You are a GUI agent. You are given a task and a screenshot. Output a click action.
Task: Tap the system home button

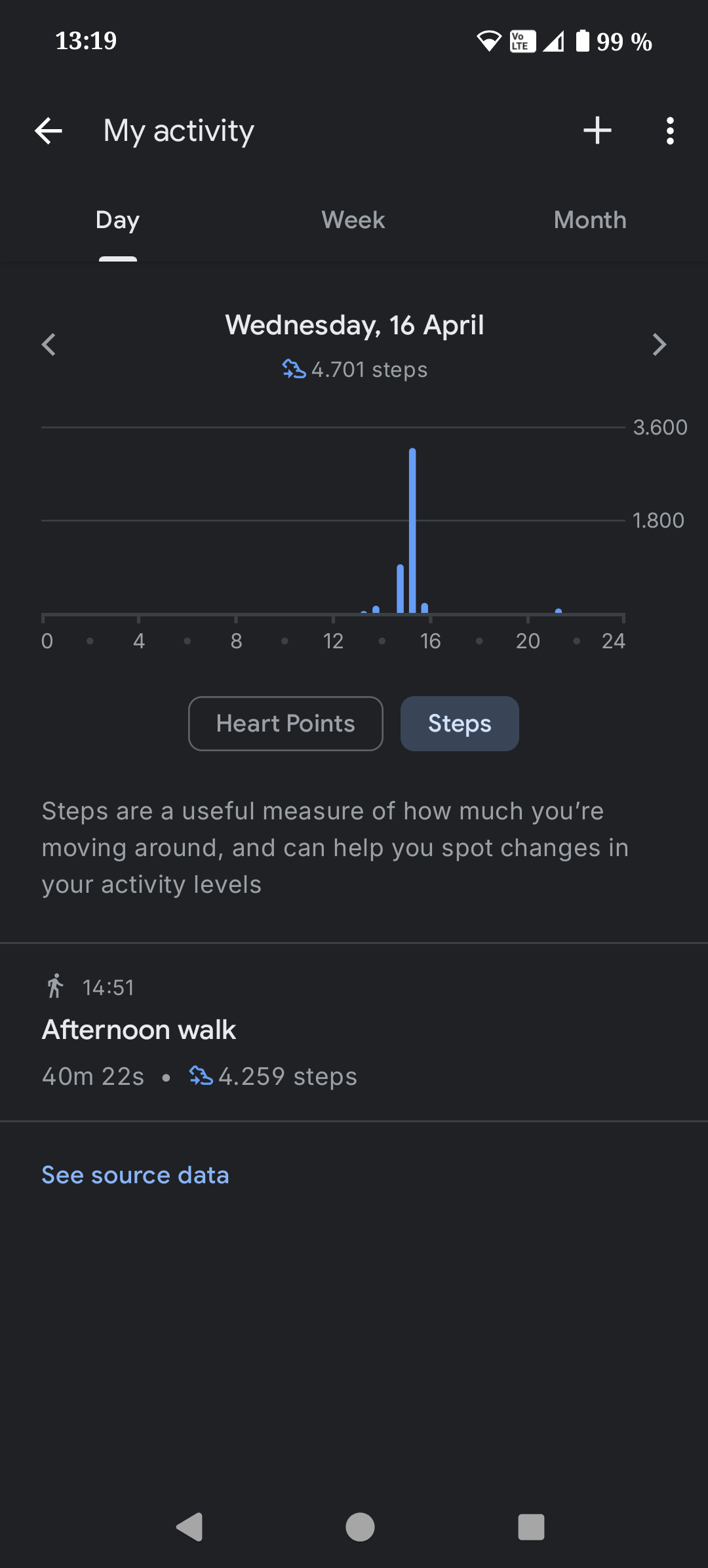coord(360,1527)
